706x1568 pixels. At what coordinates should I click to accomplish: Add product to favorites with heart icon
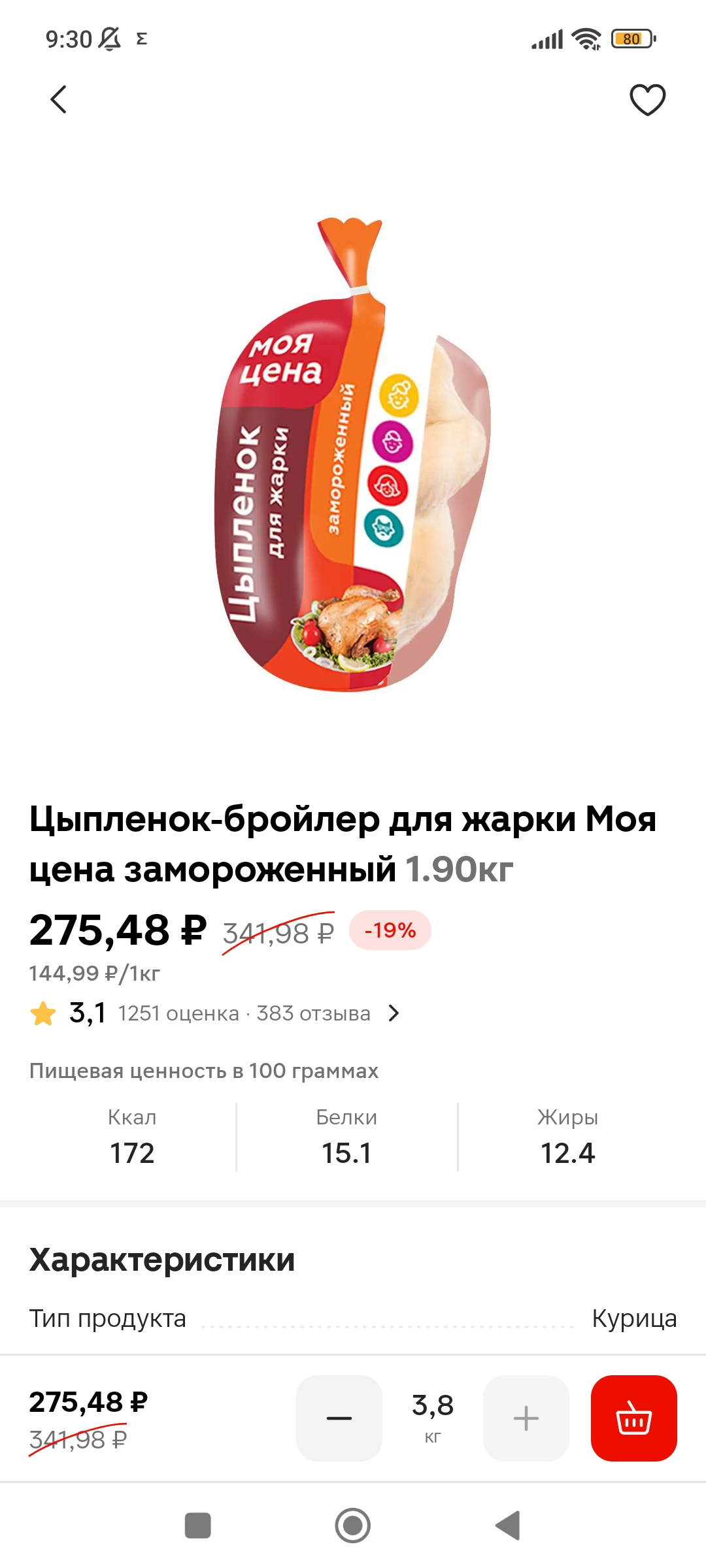click(647, 100)
